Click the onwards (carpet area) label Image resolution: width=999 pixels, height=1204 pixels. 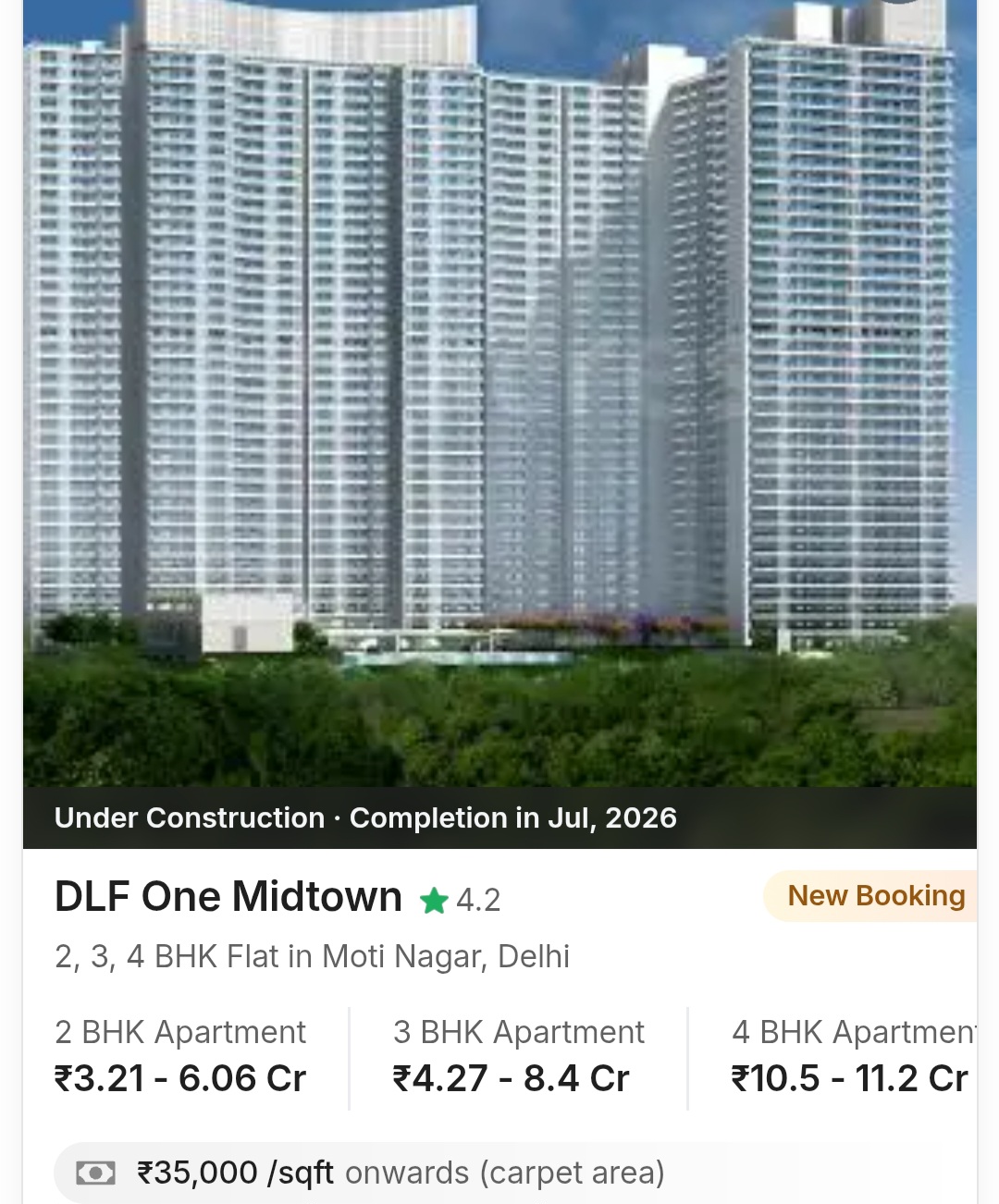[505, 1172]
